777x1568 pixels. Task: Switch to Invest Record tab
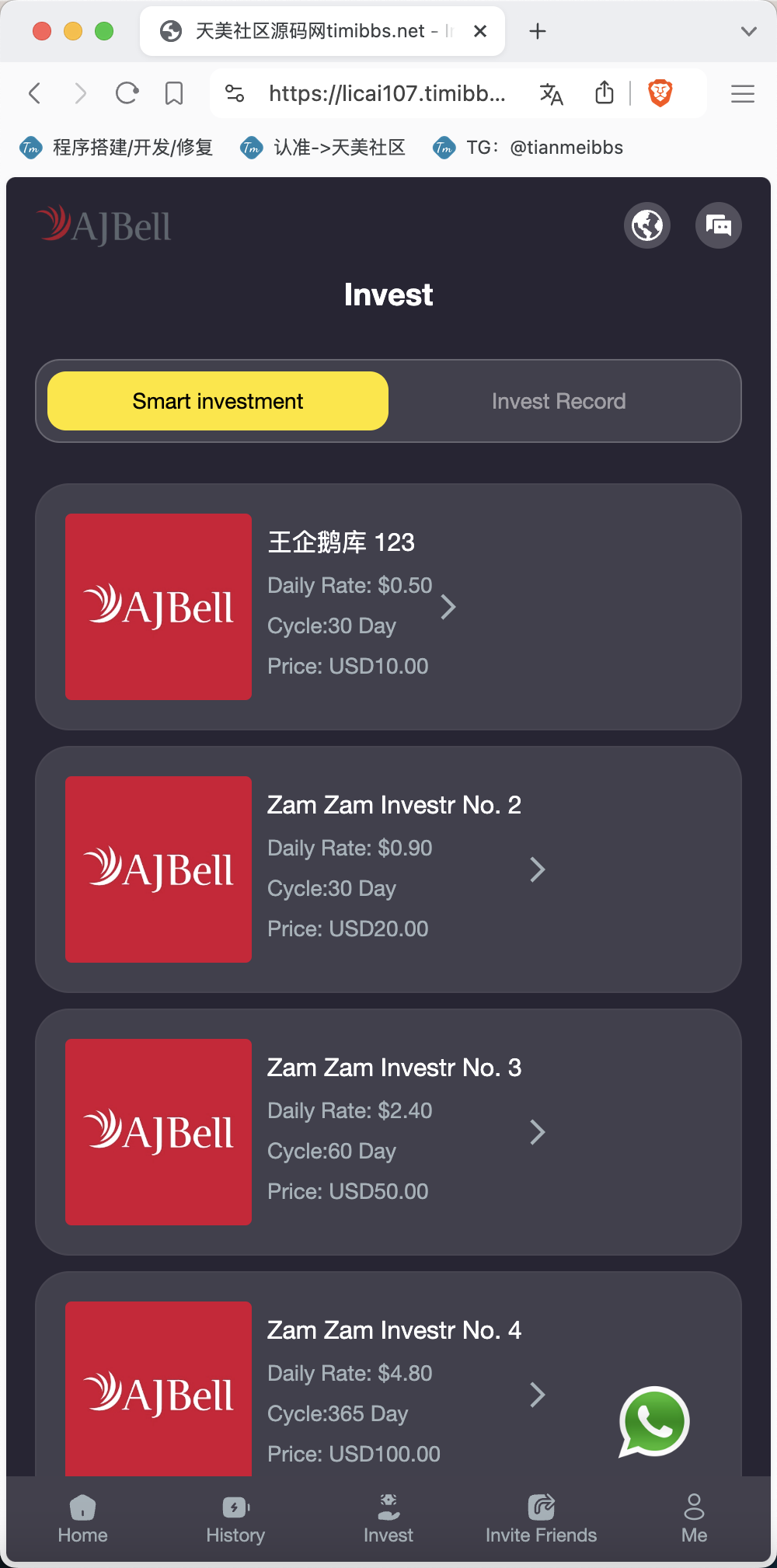coord(558,401)
